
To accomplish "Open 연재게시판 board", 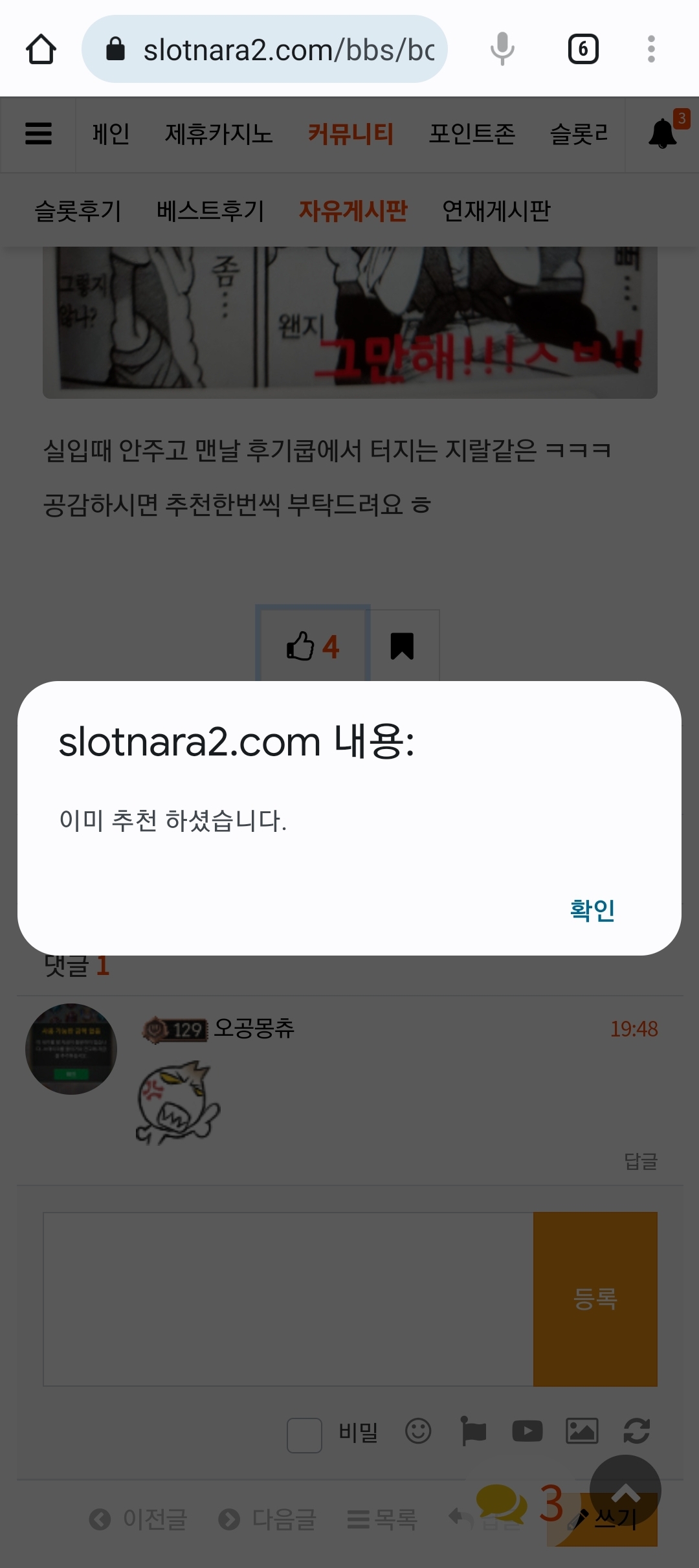I will (496, 211).
